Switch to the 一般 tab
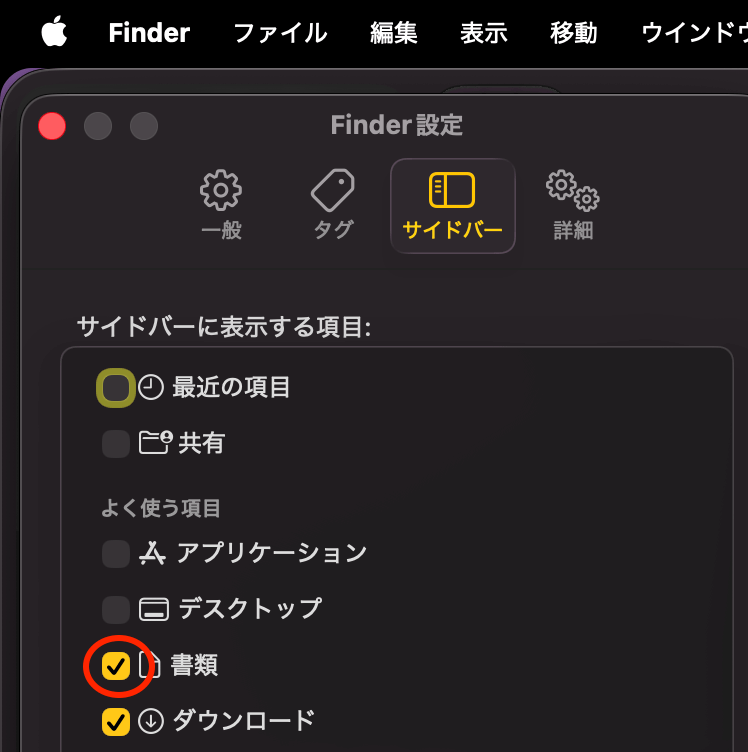The width and height of the screenshot is (748, 752). pyautogui.click(x=221, y=206)
